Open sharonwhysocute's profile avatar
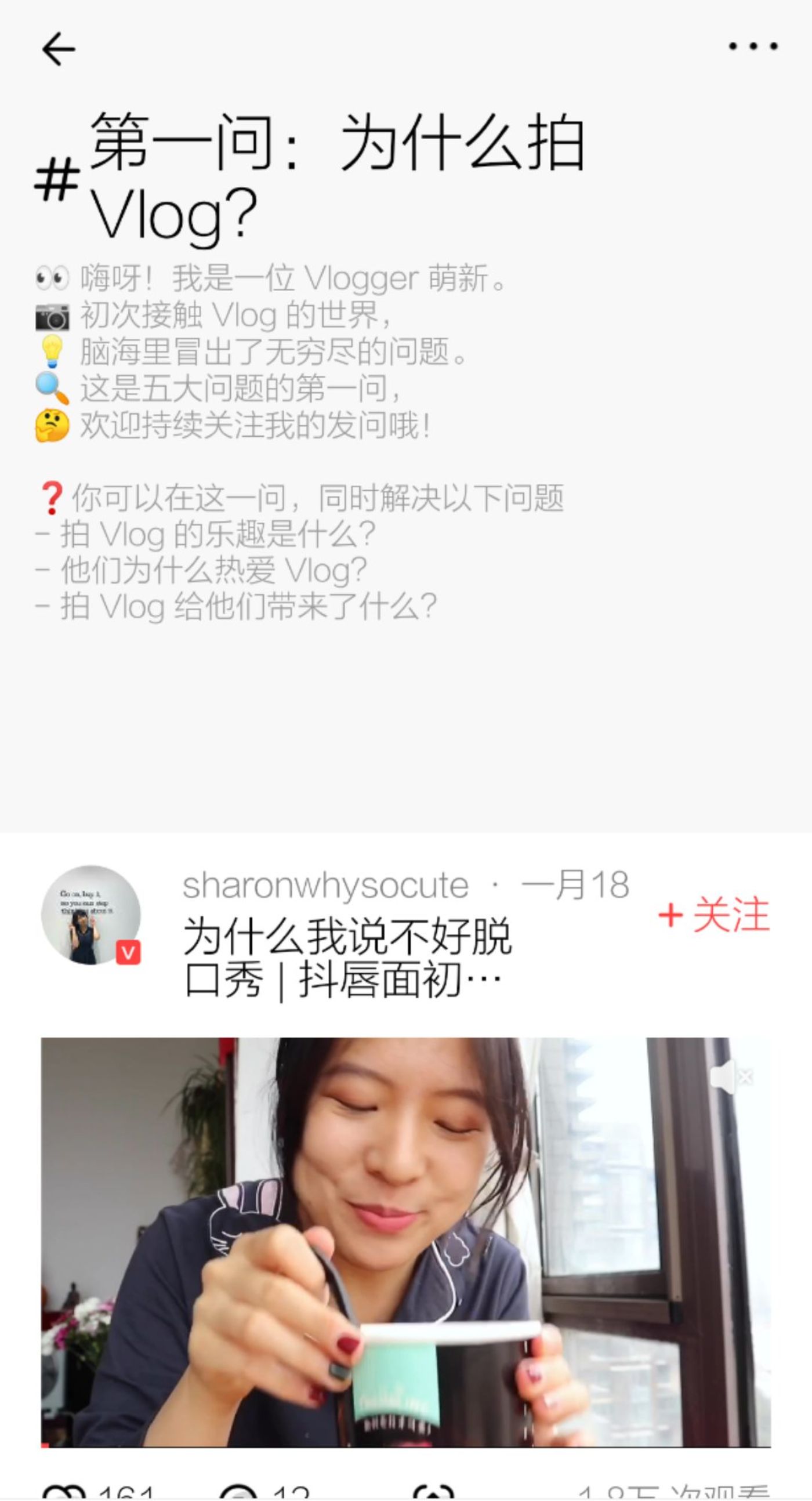 [x=91, y=915]
